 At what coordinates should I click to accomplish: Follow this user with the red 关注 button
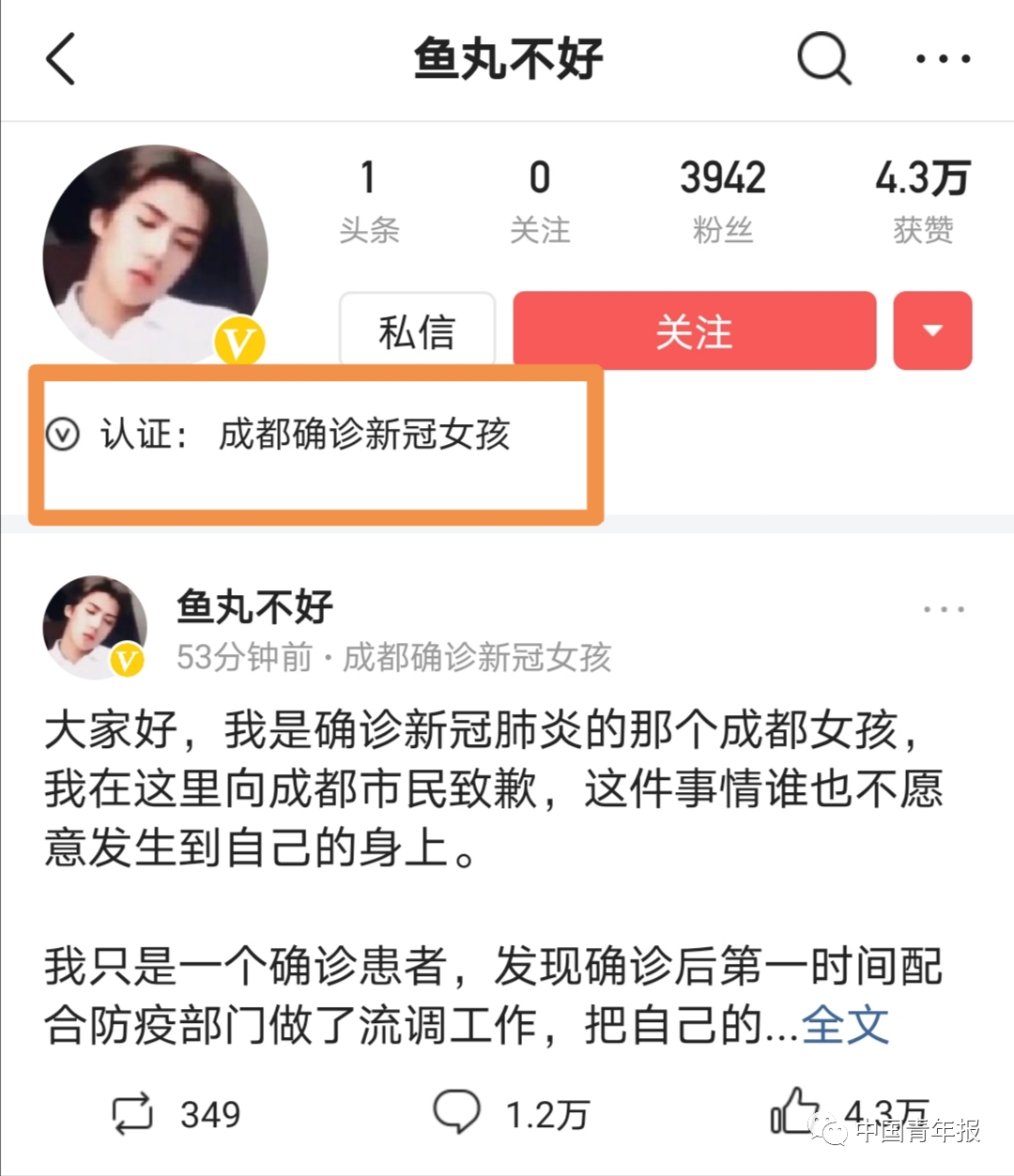[694, 331]
